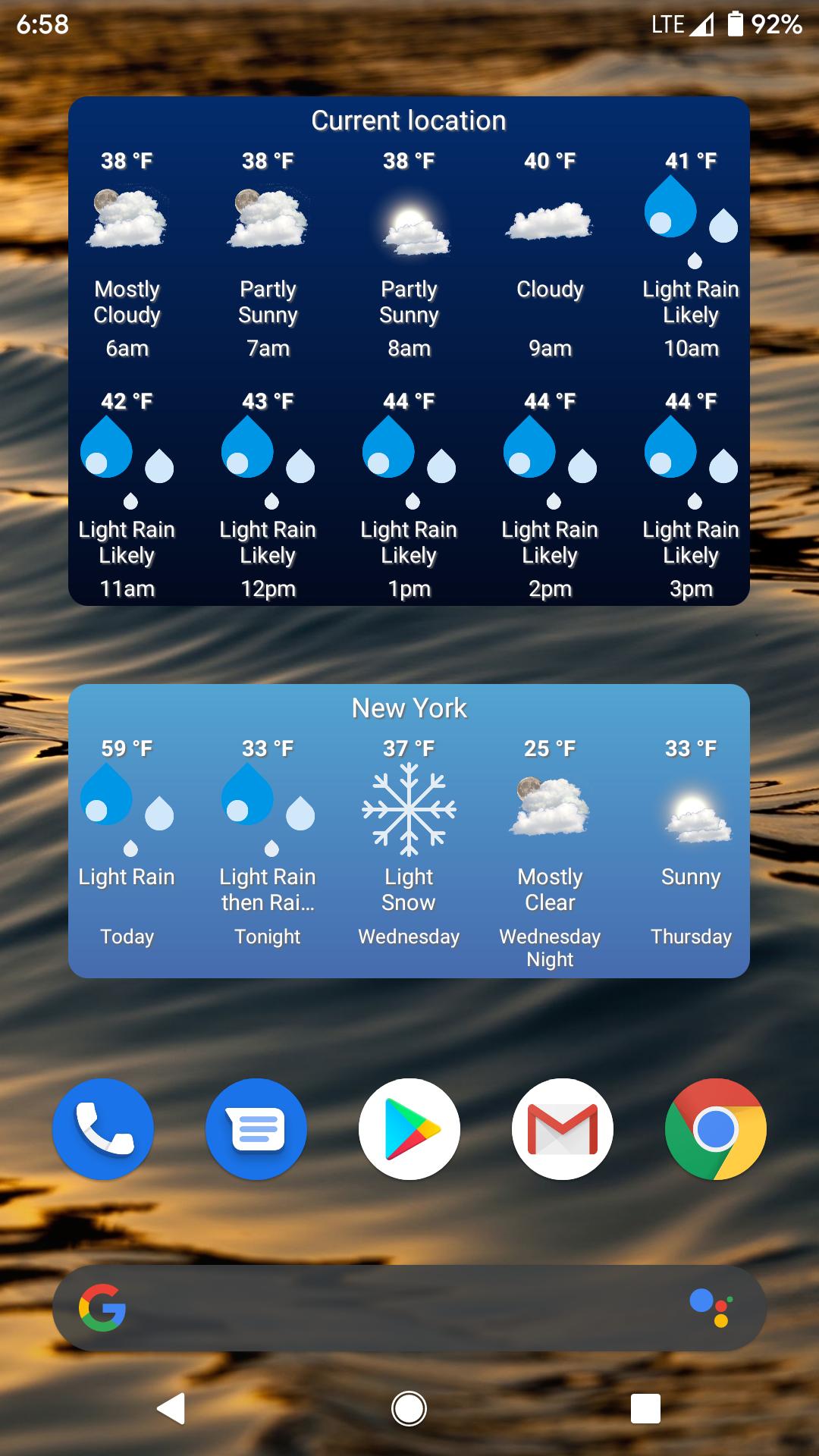
Task: Open the Messages app
Action: (x=256, y=1128)
